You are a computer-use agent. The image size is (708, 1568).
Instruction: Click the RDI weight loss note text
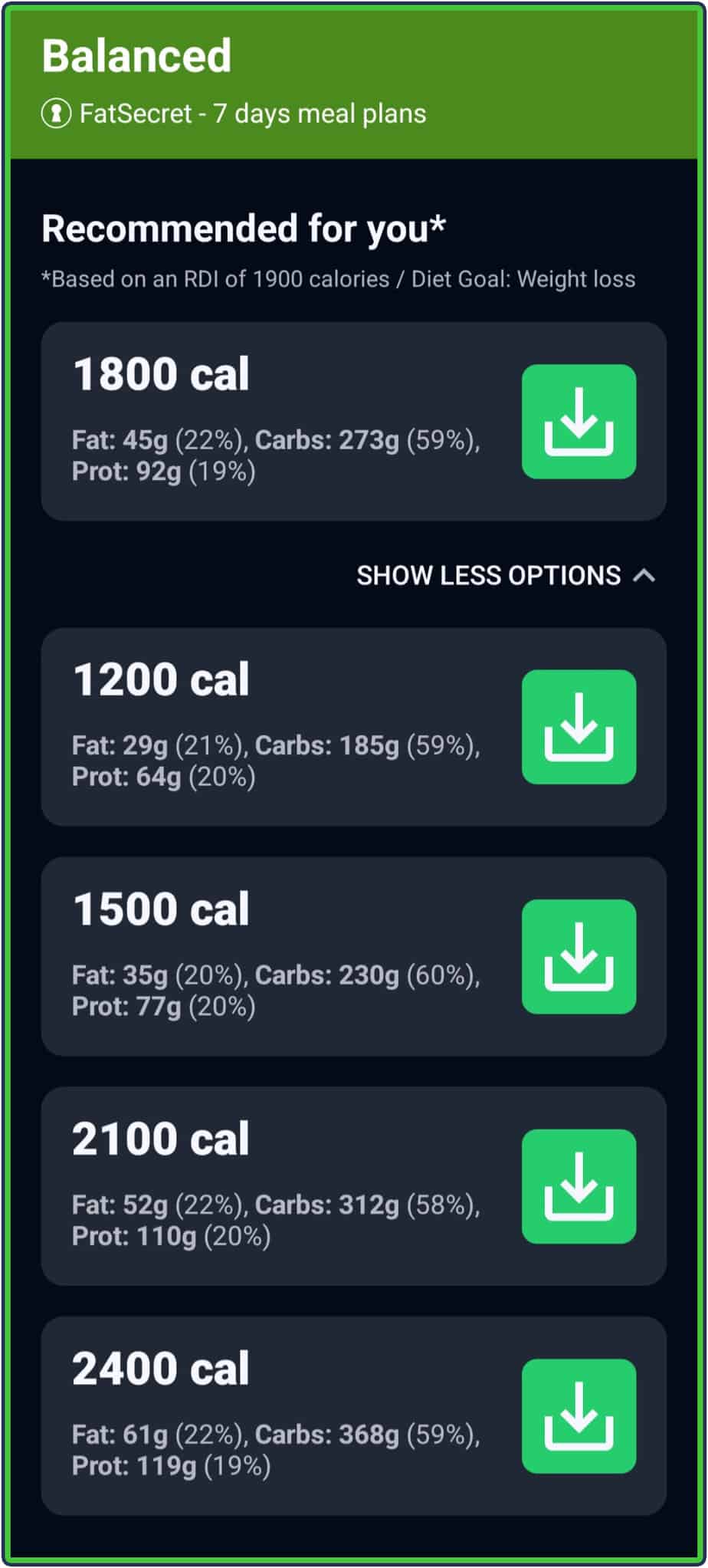tap(338, 279)
